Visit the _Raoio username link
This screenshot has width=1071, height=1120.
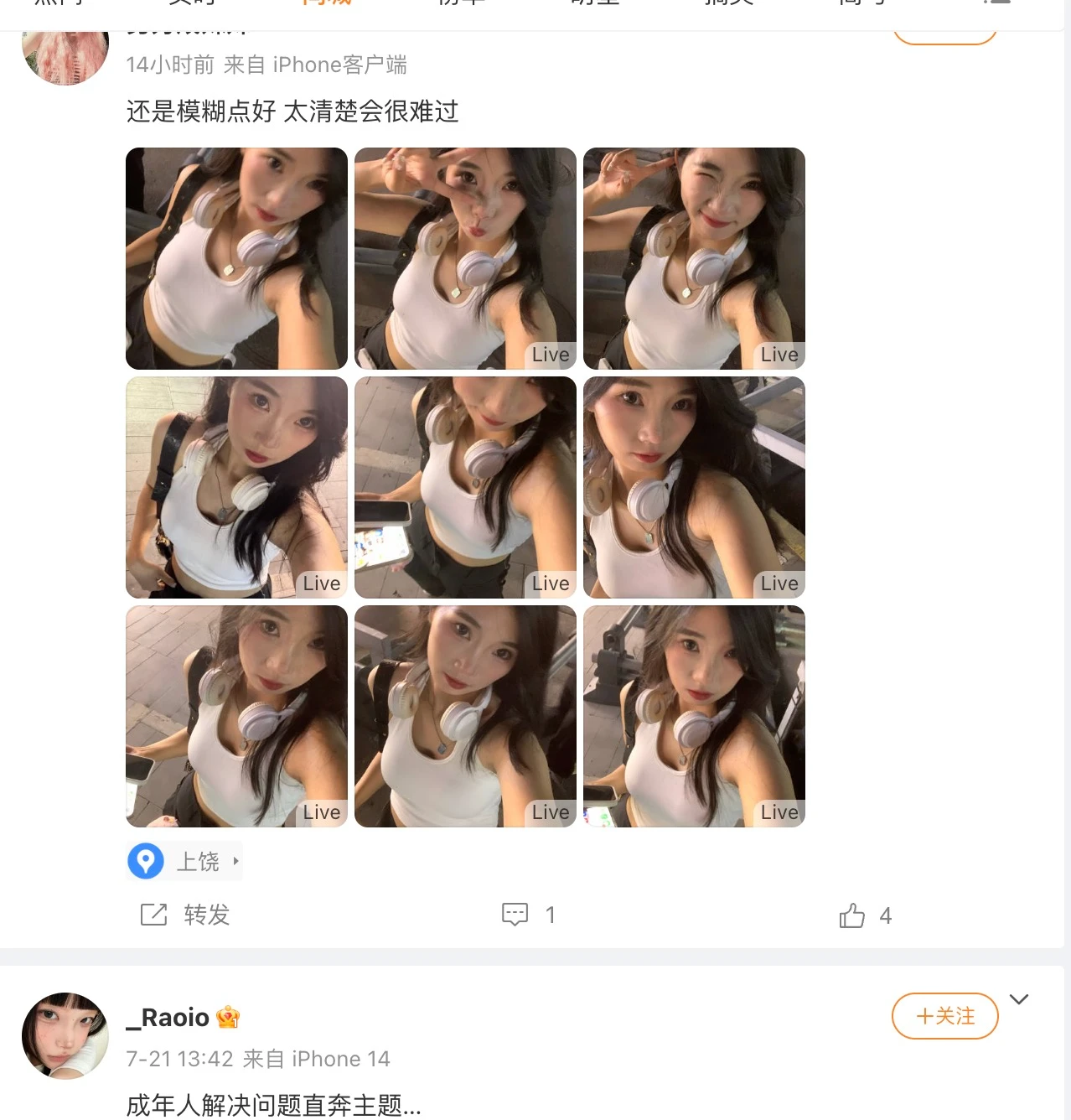coord(168,1018)
